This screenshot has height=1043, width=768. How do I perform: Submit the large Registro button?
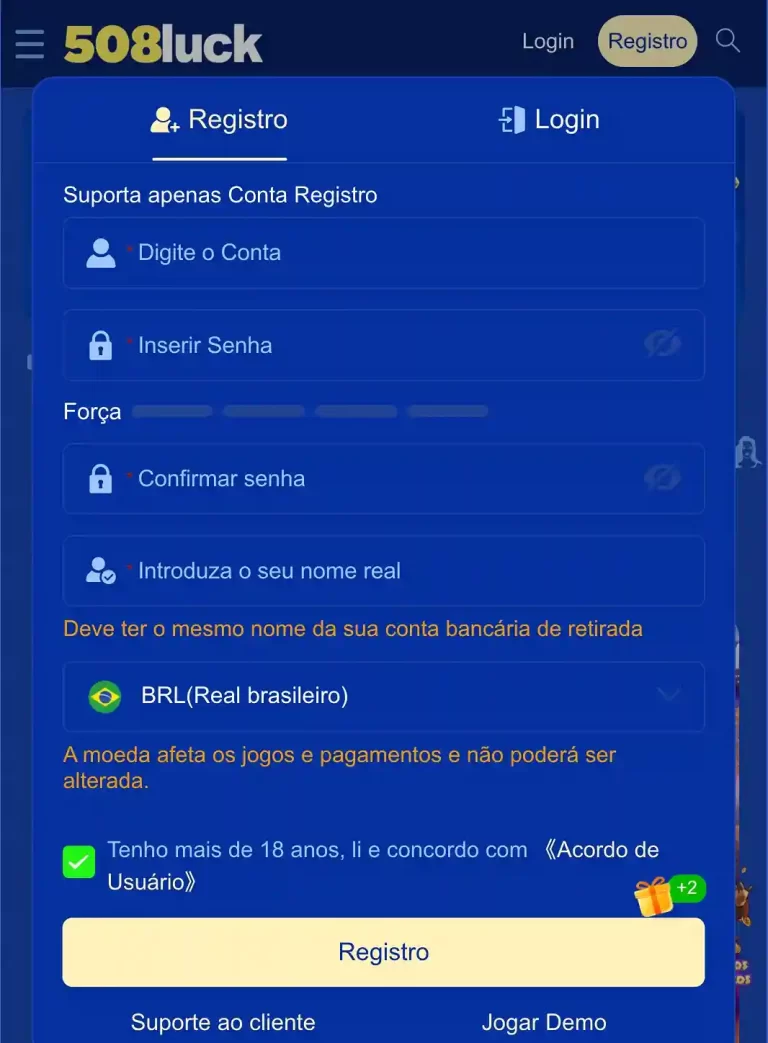pos(384,952)
